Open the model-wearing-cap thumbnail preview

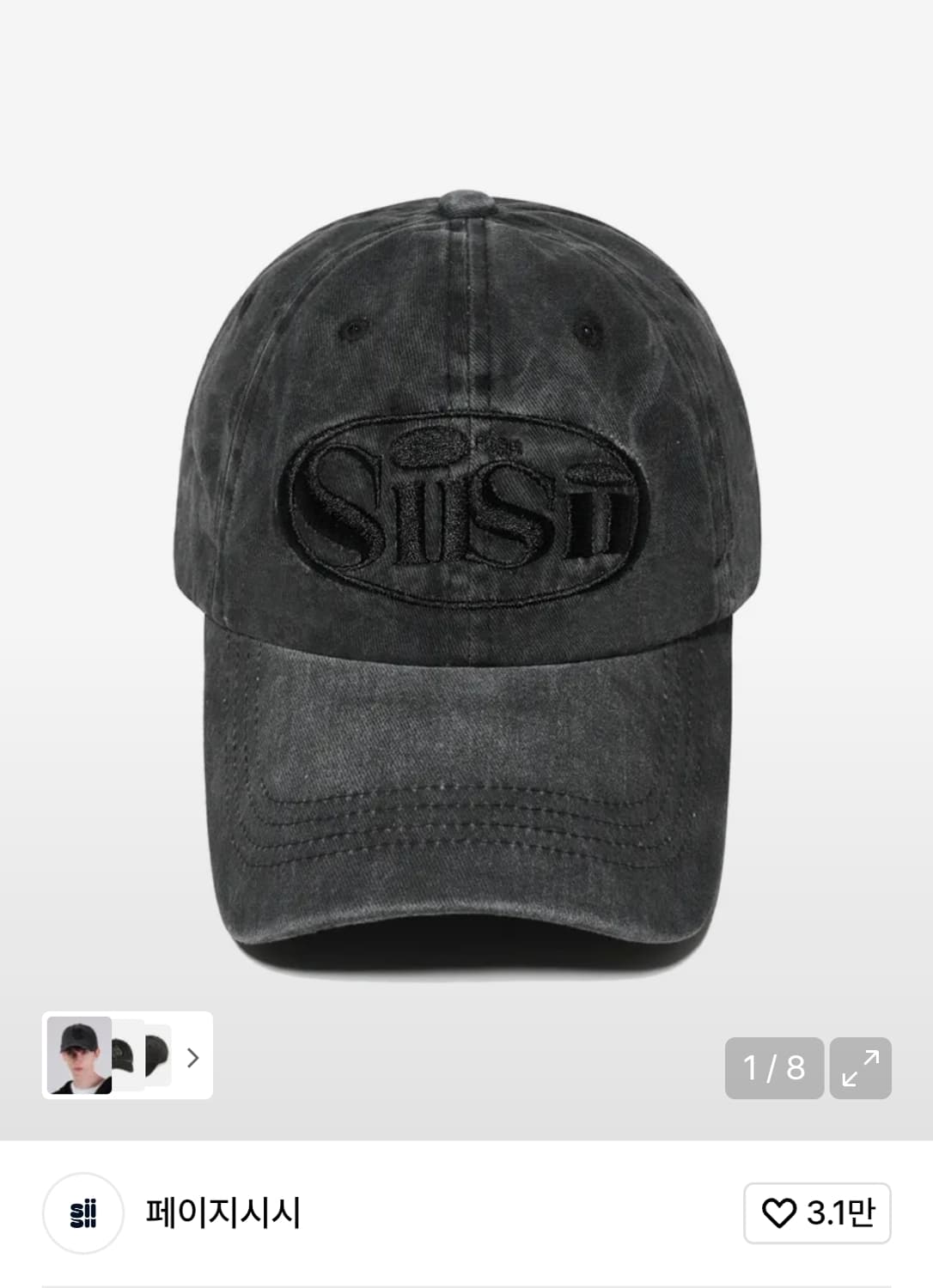(x=80, y=1055)
